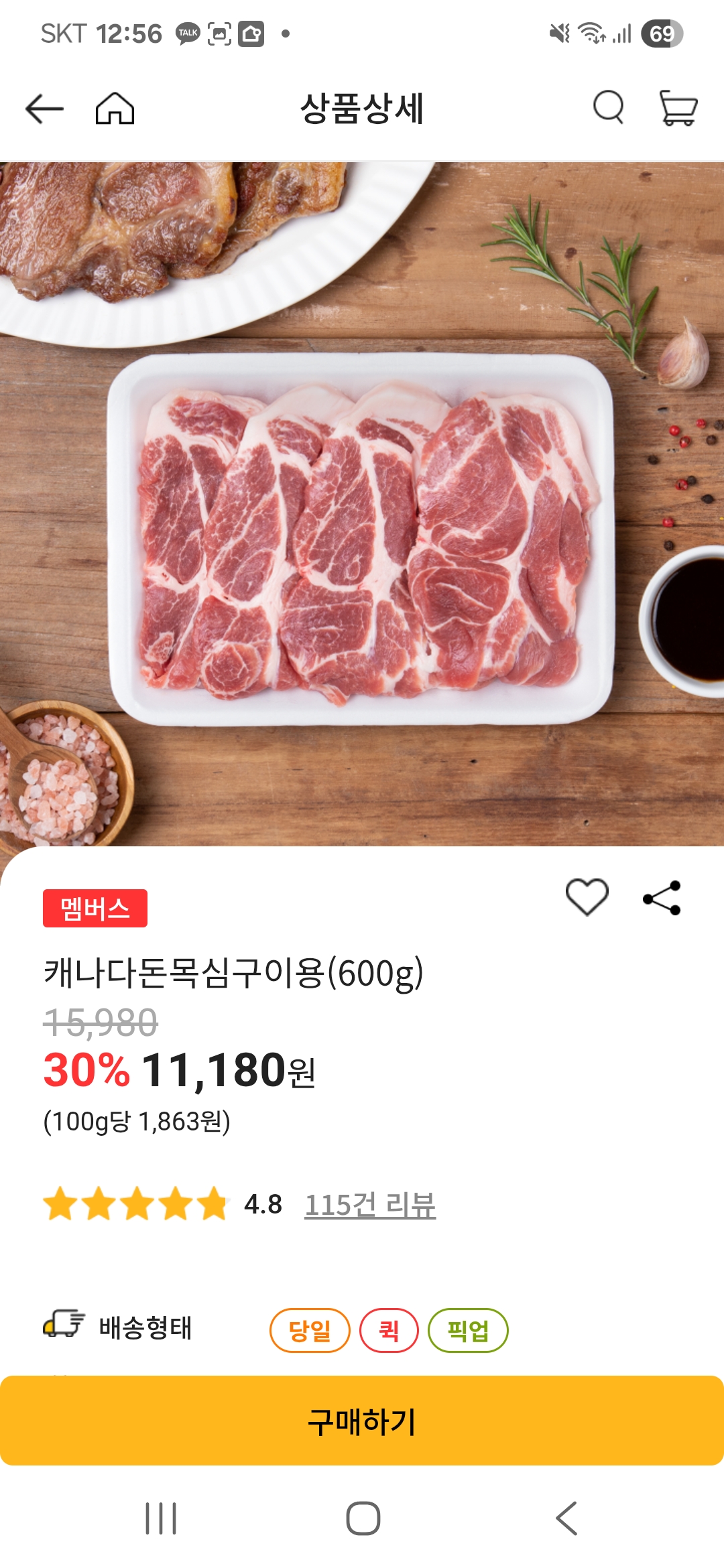Open the shopping cart icon
Image resolution: width=724 pixels, height=1568 pixels.
pos(678,107)
